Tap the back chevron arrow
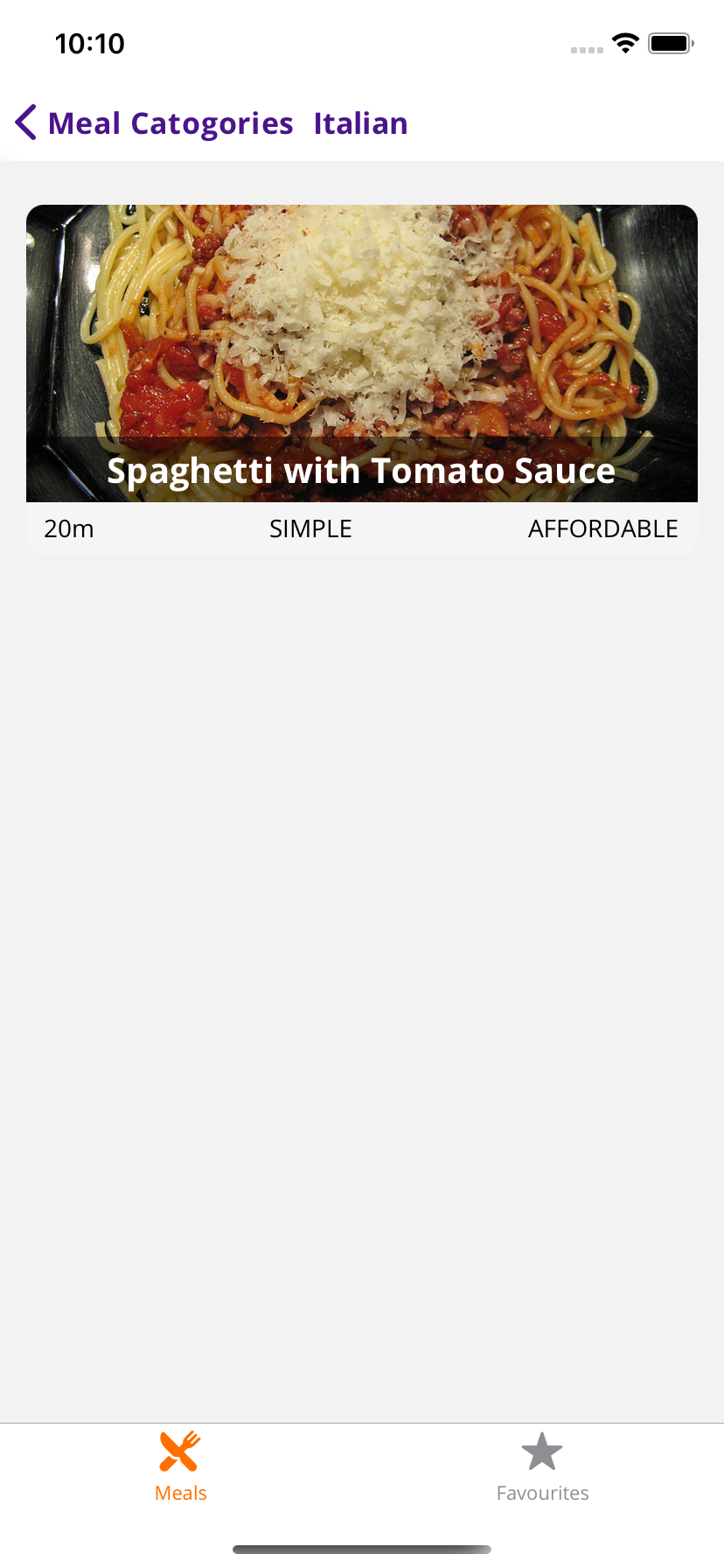 (25, 122)
